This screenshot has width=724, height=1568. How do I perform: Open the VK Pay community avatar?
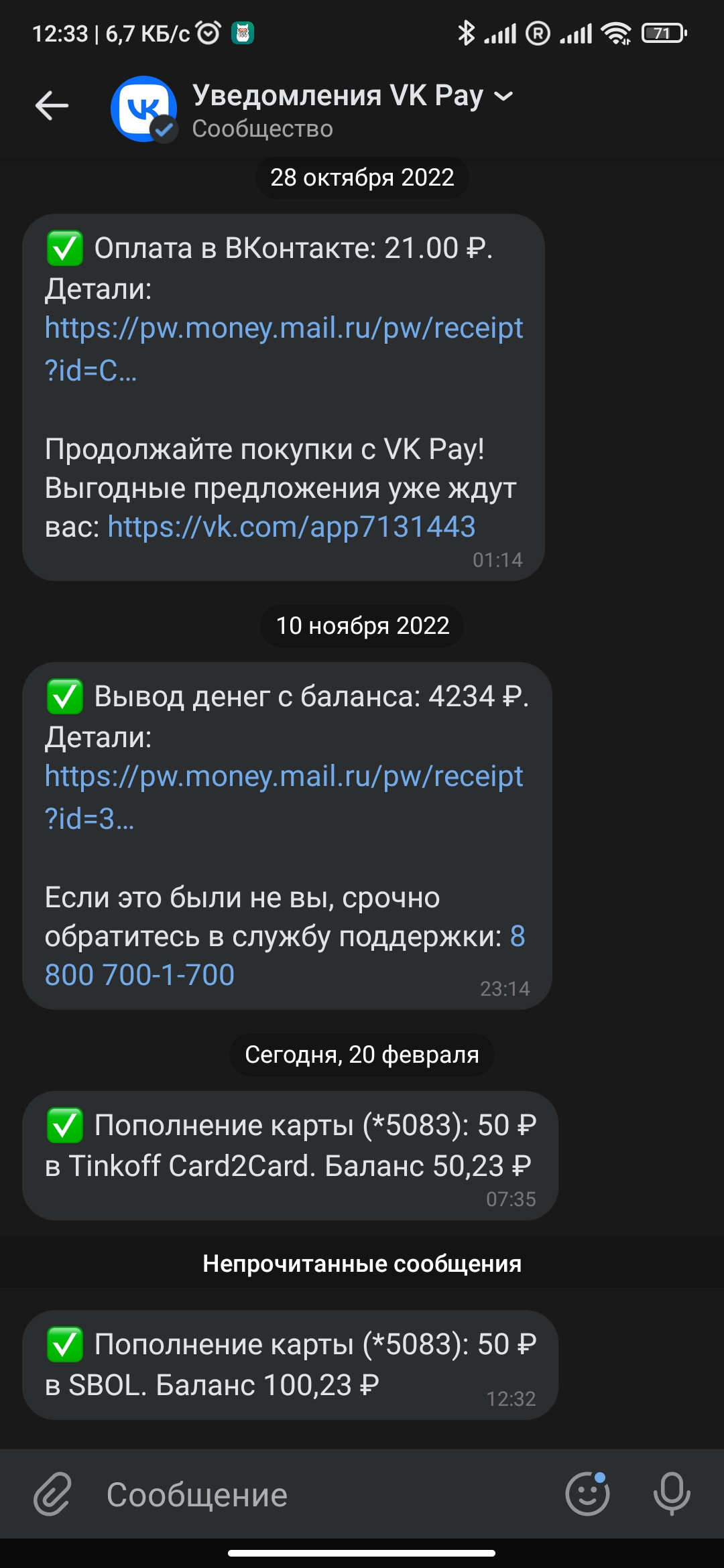pyautogui.click(x=143, y=109)
